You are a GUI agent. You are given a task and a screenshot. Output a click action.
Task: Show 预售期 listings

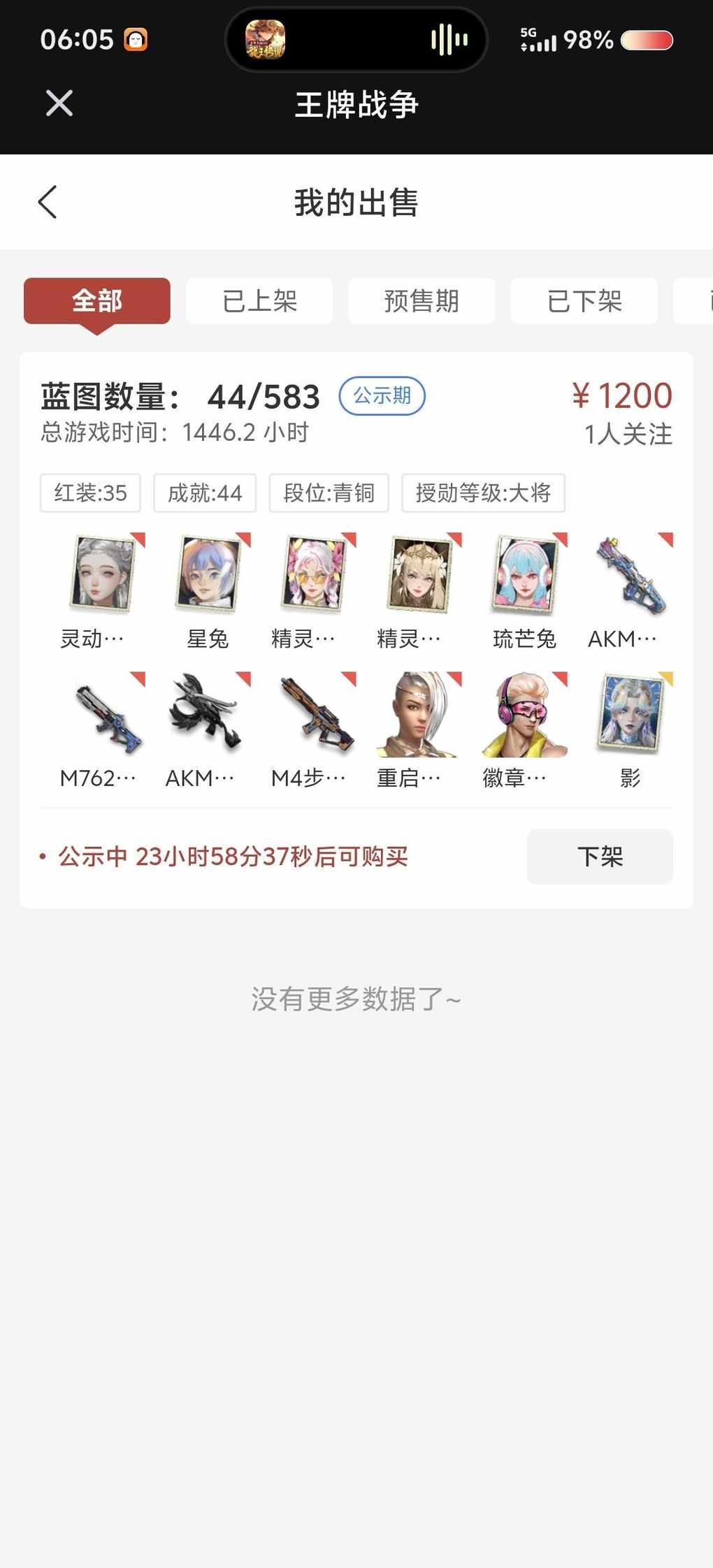coord(422,301)
